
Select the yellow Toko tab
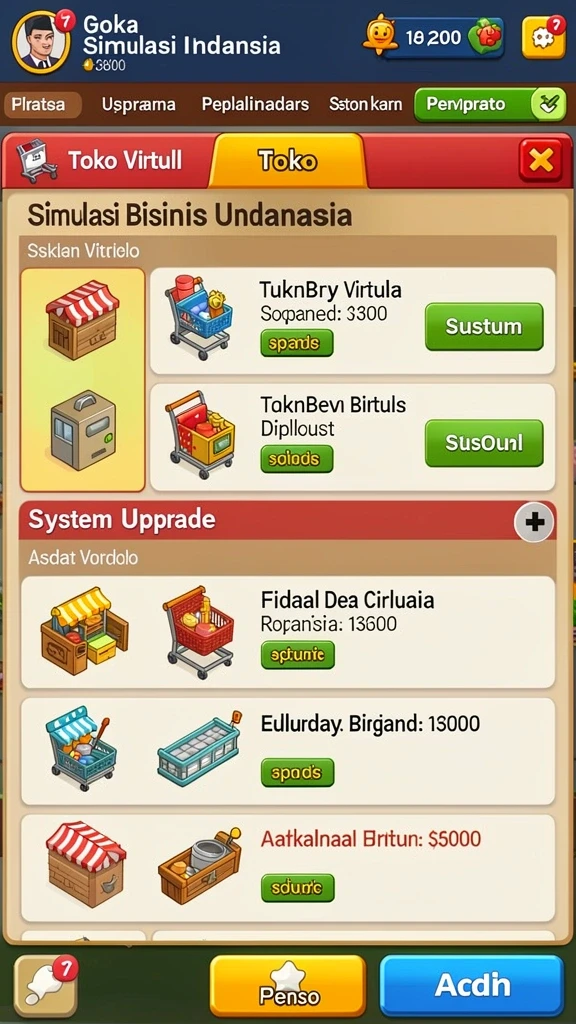tap(287, 161)
